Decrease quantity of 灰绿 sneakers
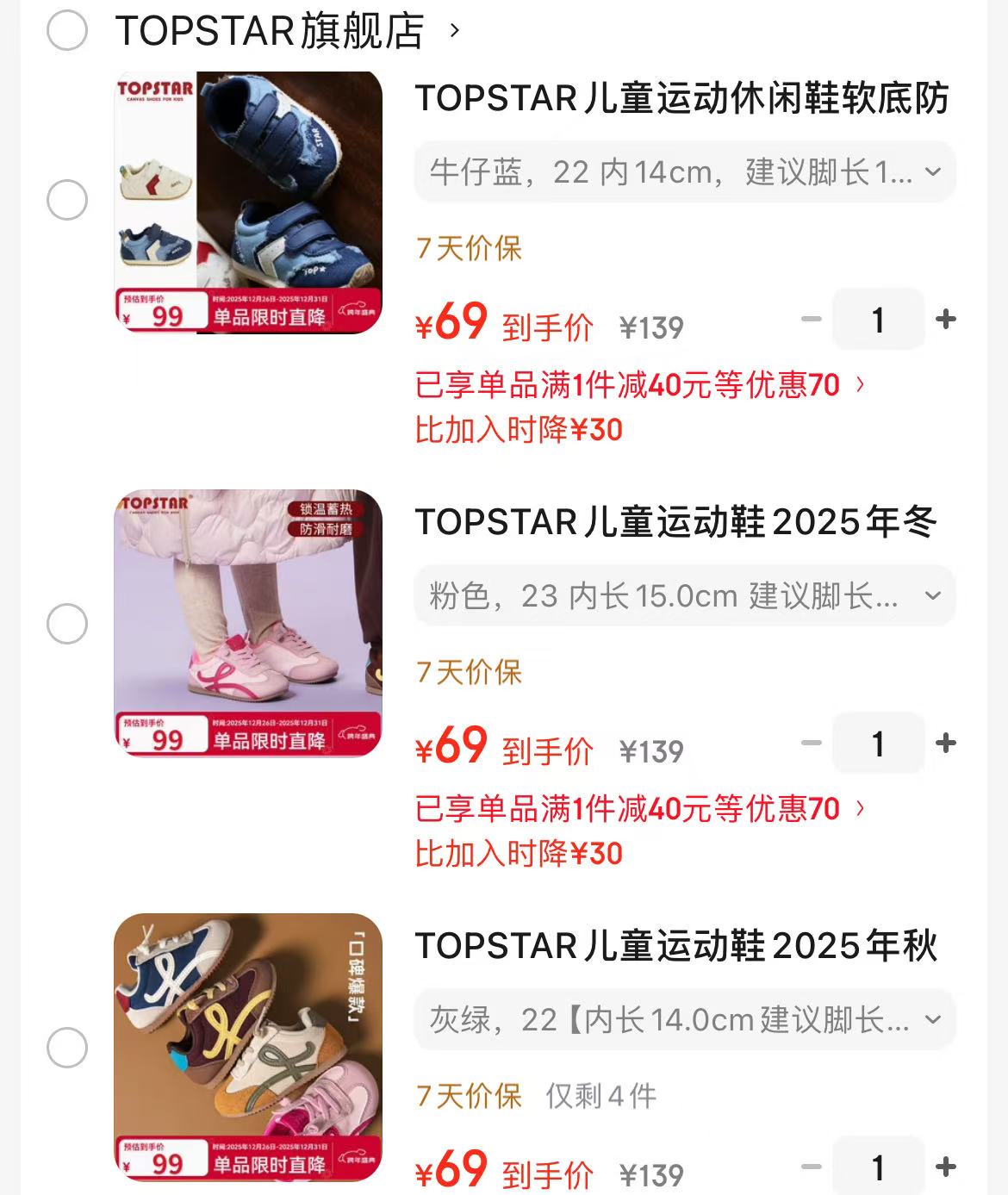Screen dimensions: 1008x1195 click(x=811, y=1167)
